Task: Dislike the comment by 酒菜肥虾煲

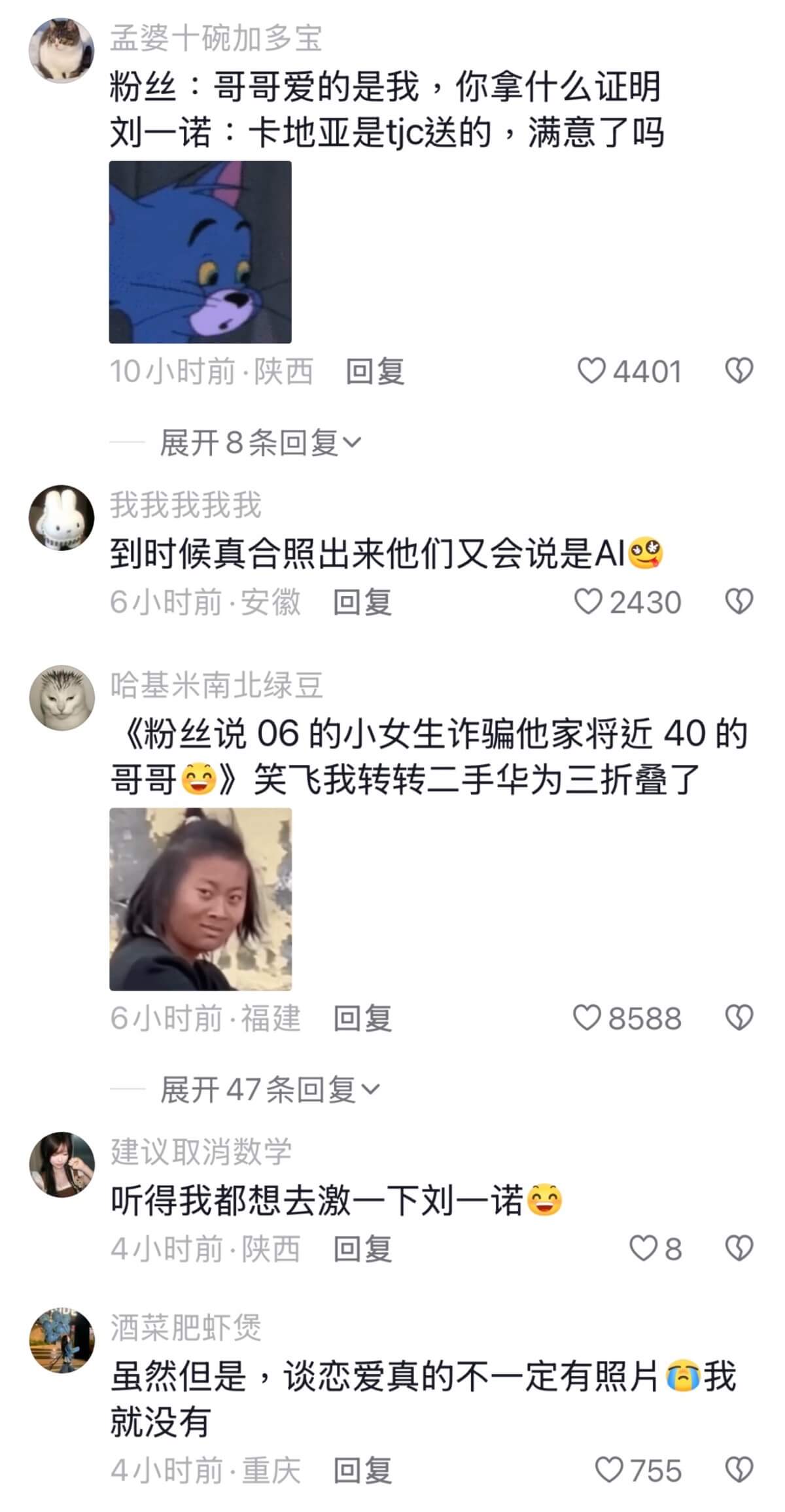Action: [739, 1471]
